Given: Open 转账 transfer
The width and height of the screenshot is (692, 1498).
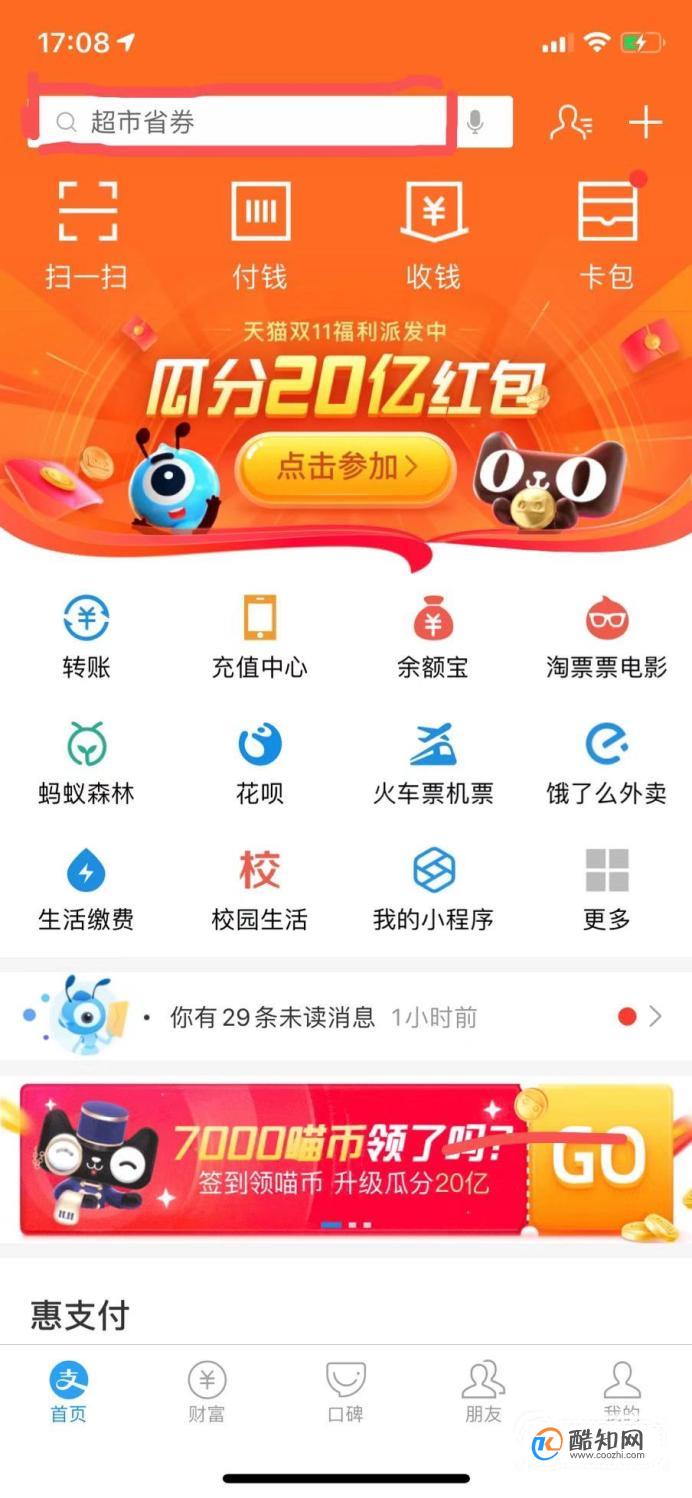Looking at the screenshot, I should pyautogui.click(x=87, y=637).
